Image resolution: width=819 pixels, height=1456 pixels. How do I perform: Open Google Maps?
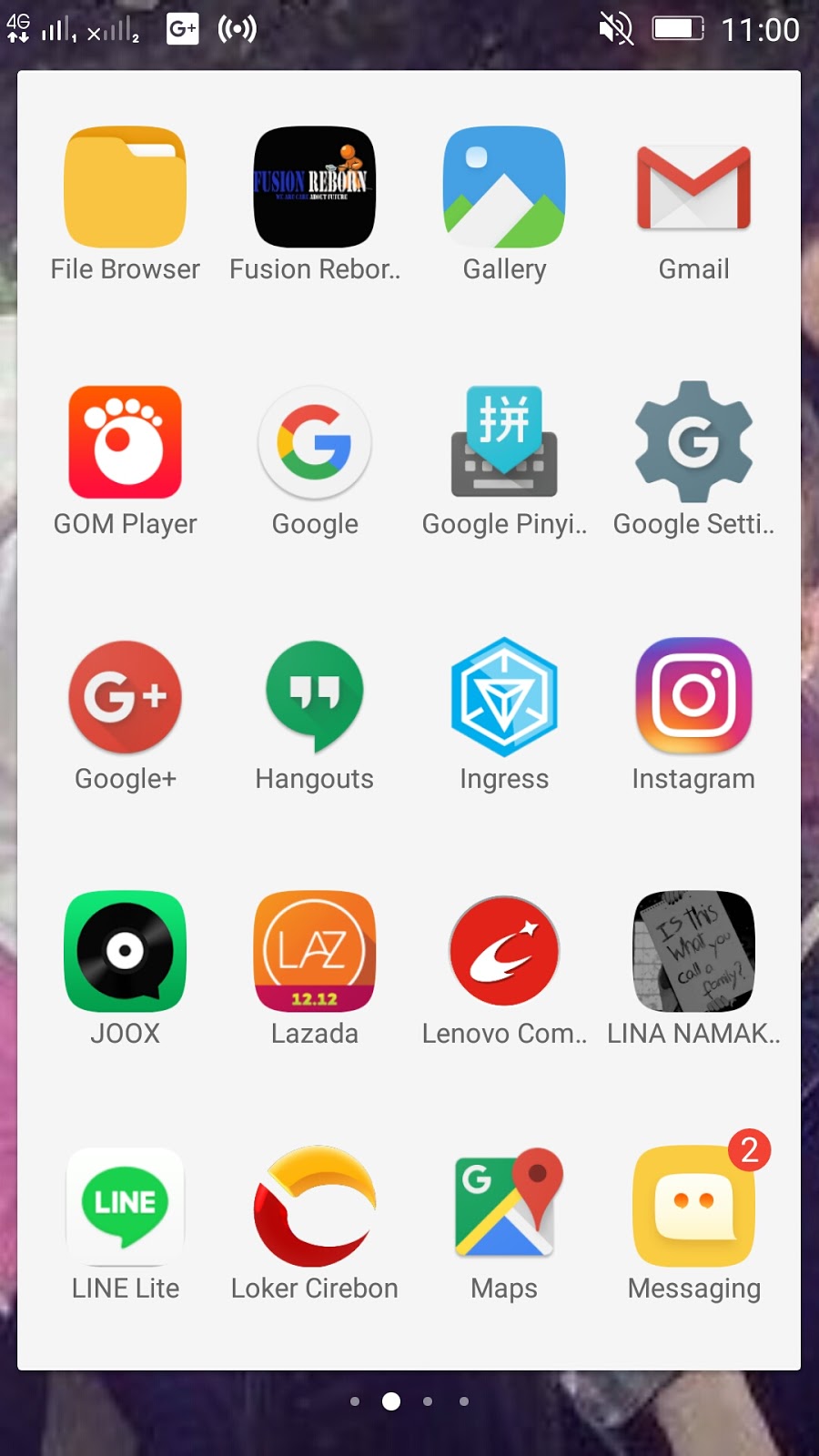pos(504,1207)
